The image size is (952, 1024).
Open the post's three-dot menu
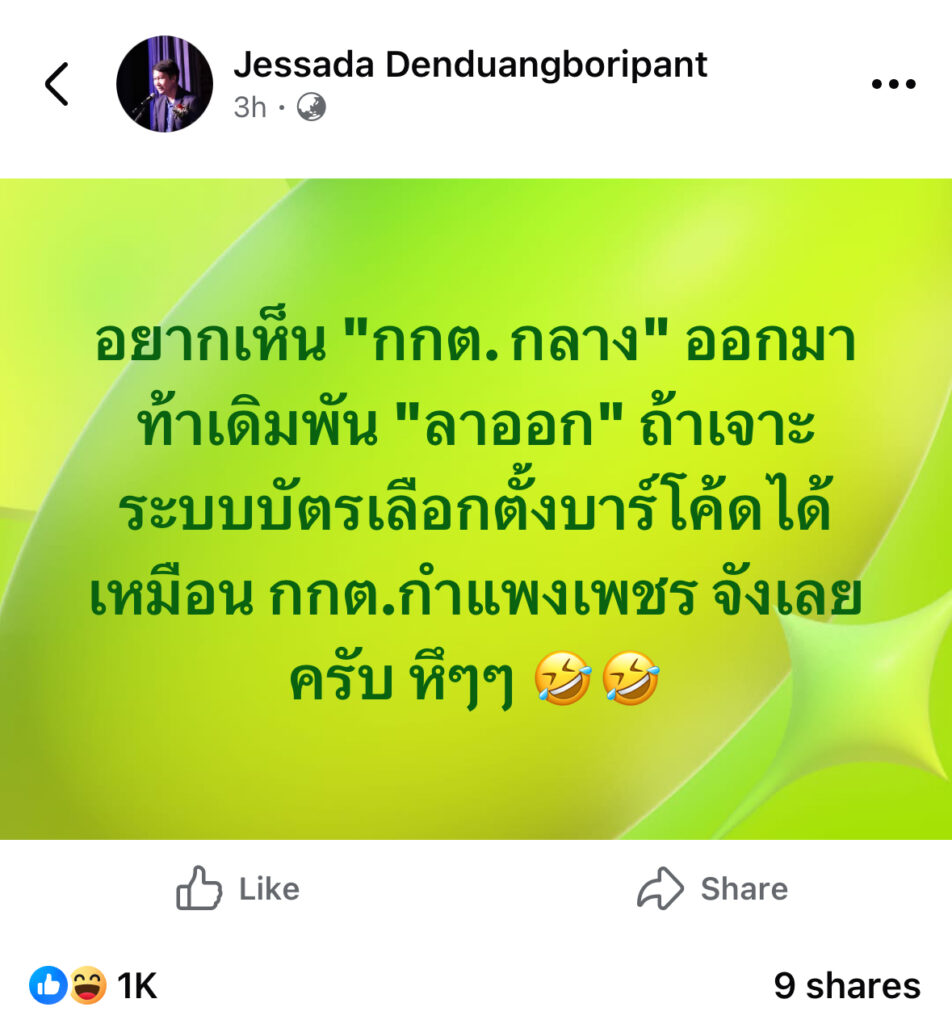(x=893, y=85)
